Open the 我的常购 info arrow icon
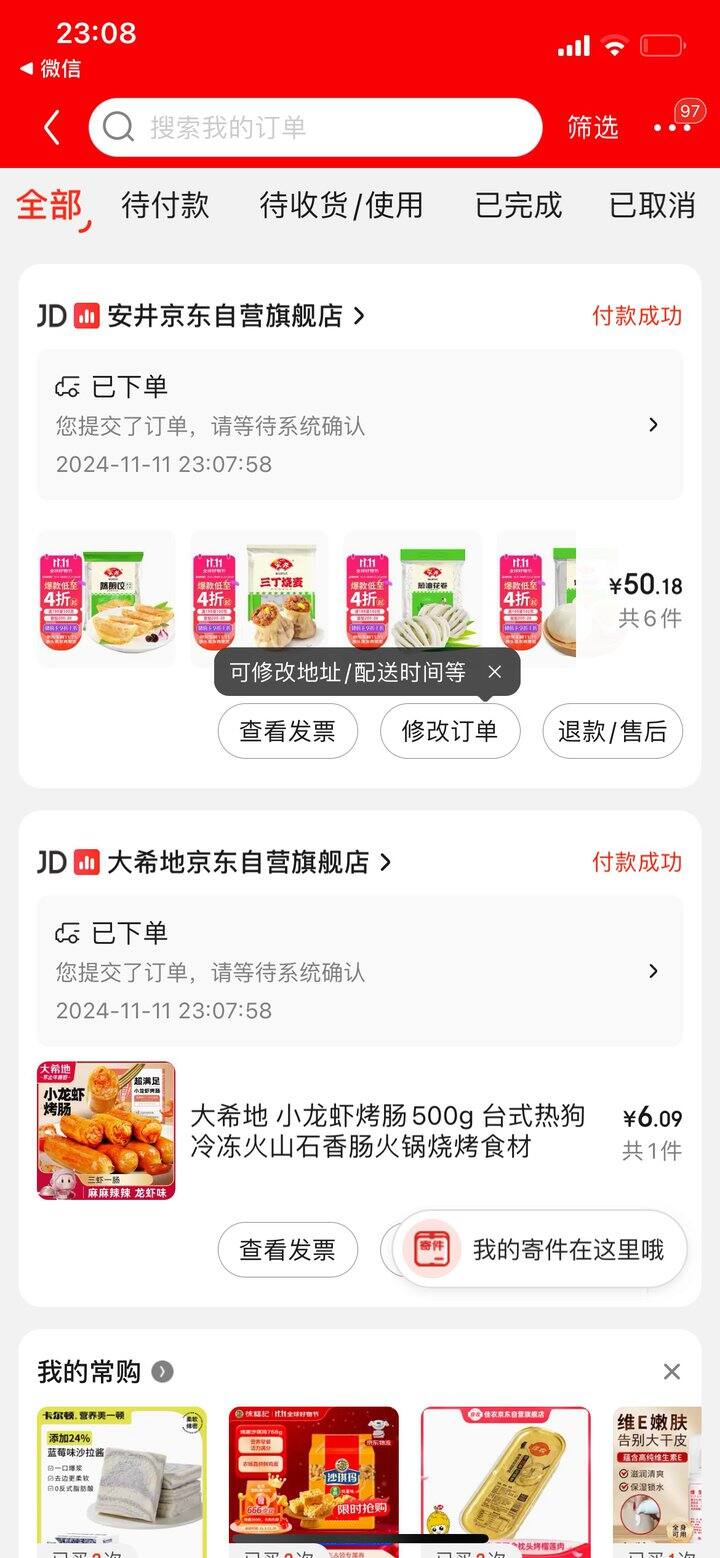The height and width of the screenshot is (1558, 720). click(x=162, y=1371)
